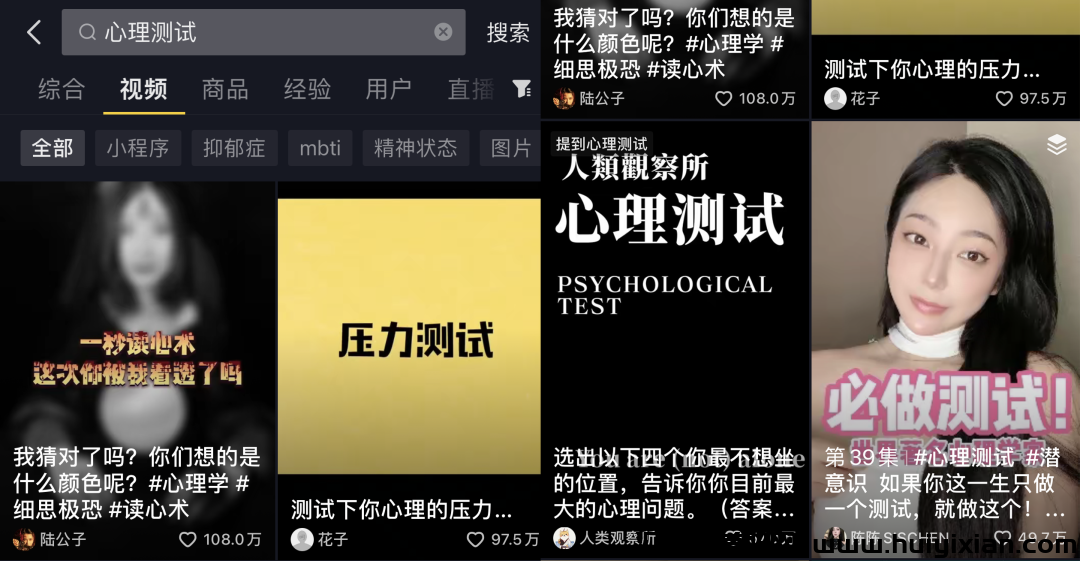Switch to the 经验 tab
Screen dimensions: 1080x561
tap(307, 89)
